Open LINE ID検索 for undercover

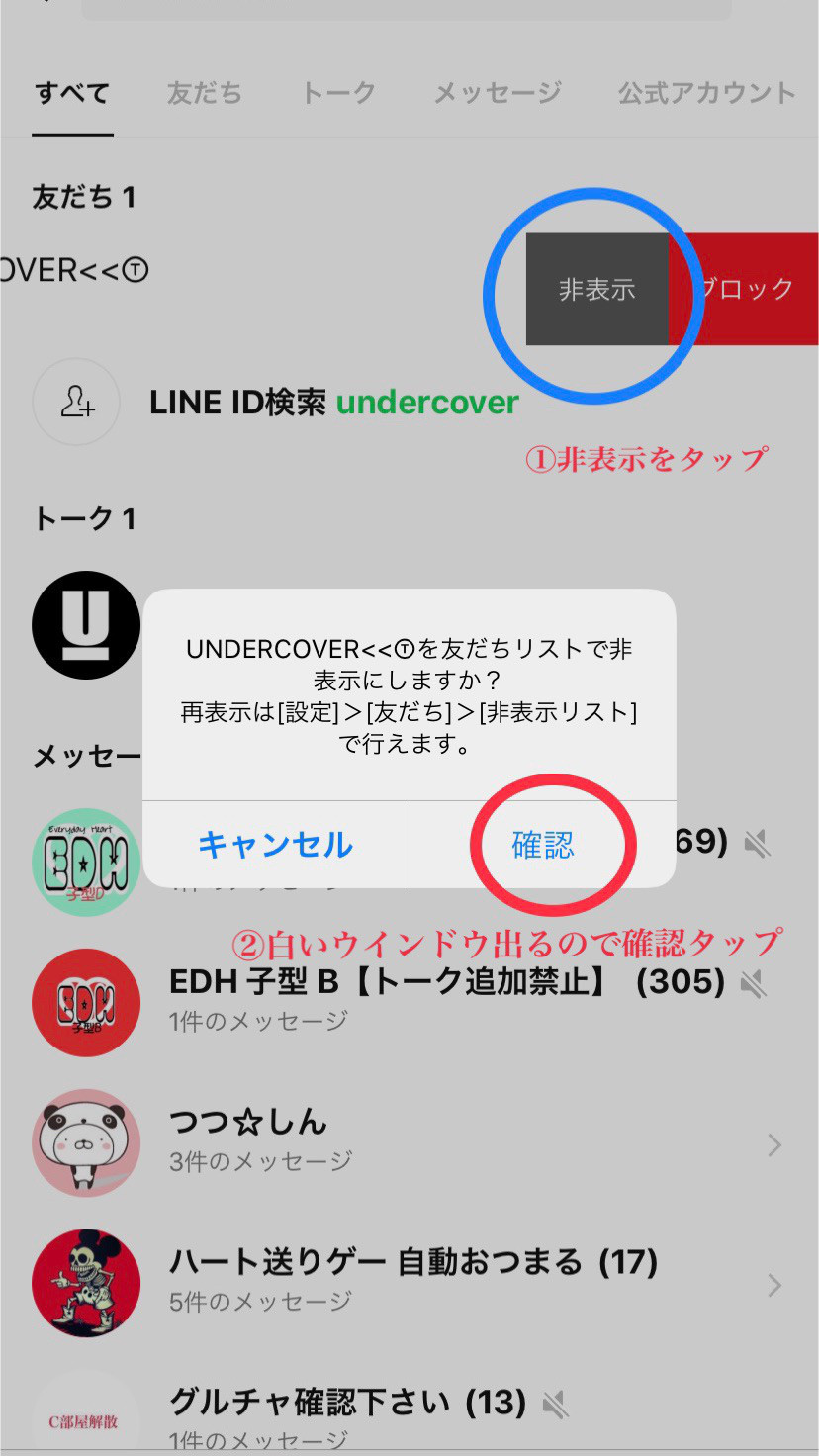click(333, 403)
